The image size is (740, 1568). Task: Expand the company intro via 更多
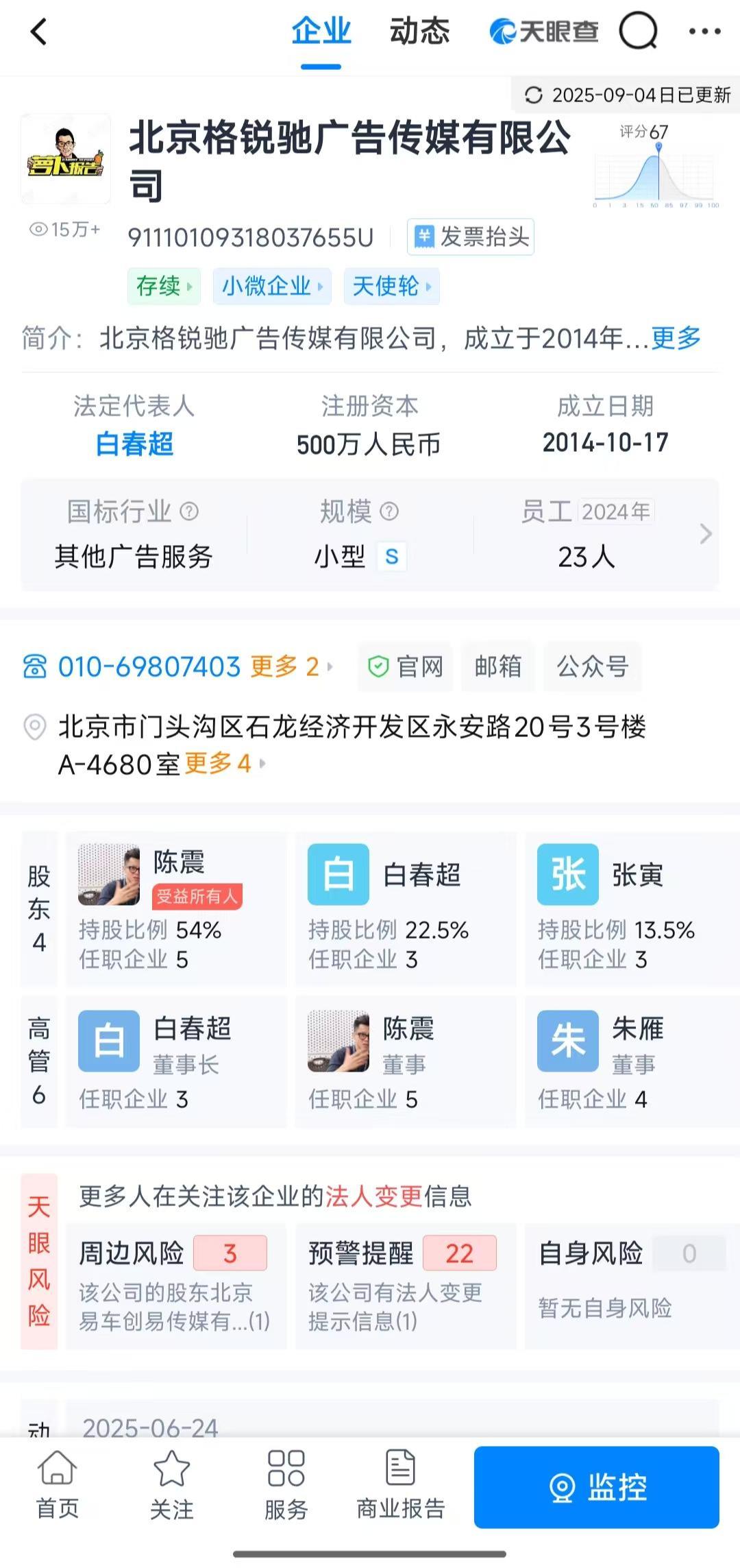tap(676, 338)
